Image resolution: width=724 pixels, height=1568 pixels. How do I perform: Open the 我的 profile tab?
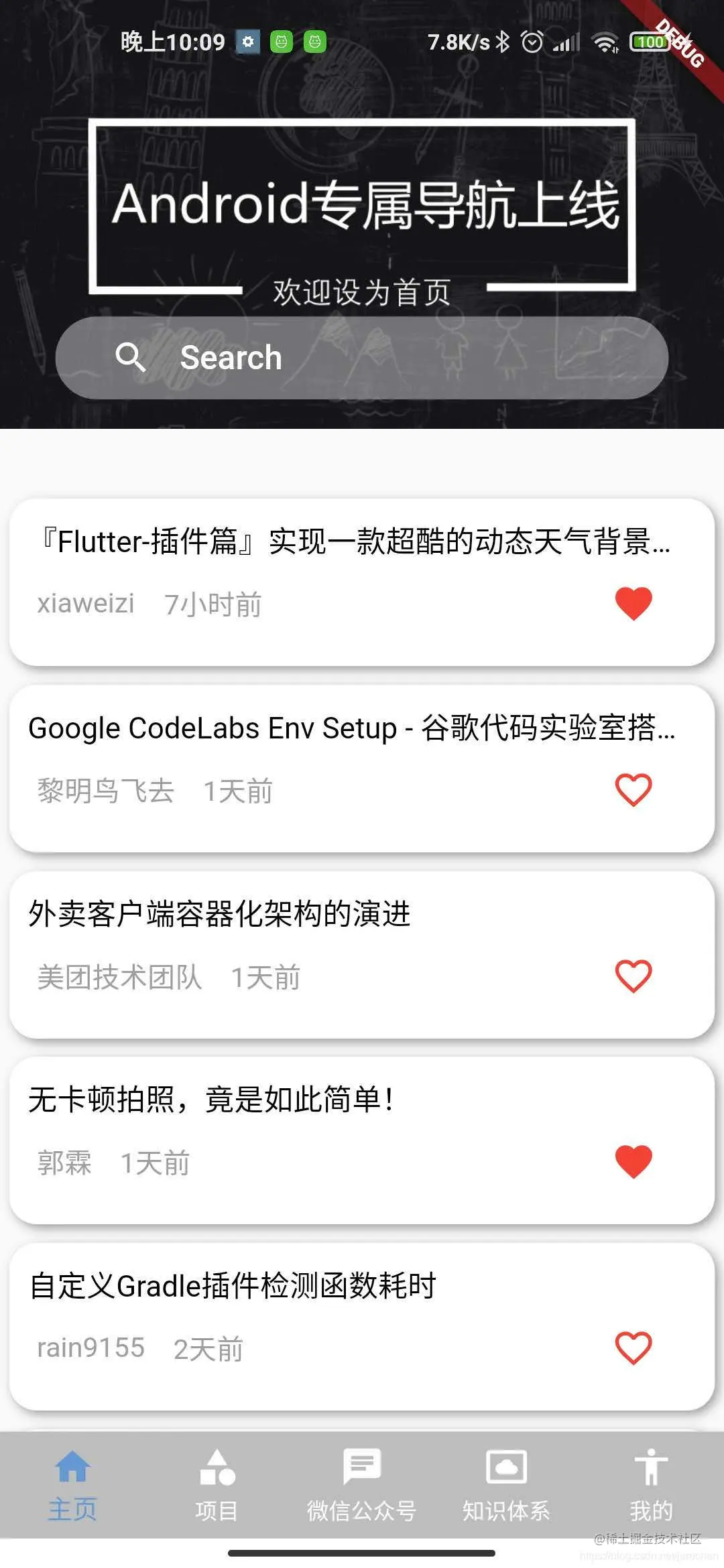point(652,1485)
